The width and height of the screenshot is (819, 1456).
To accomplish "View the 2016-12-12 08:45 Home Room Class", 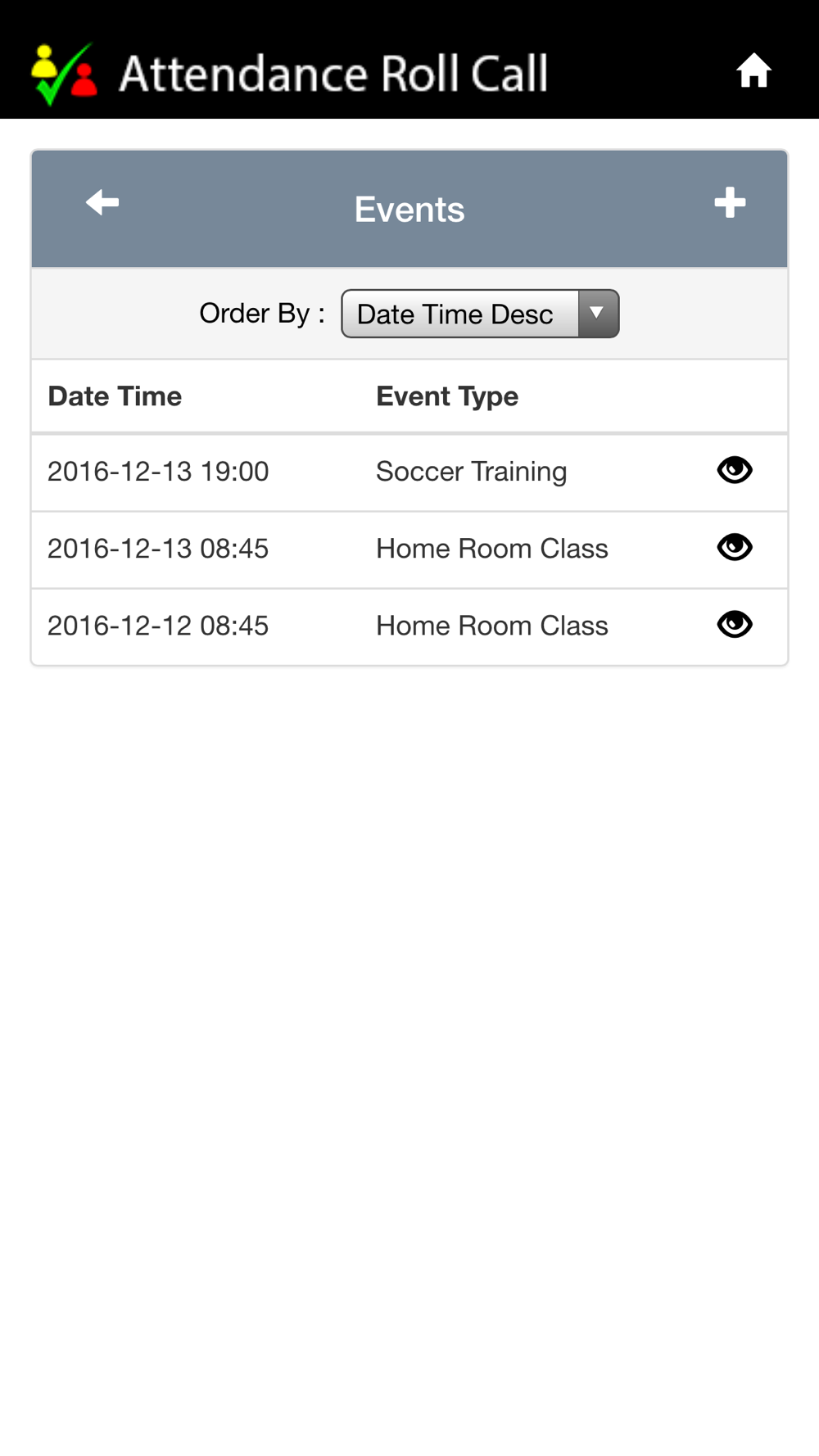I will 735,624.
